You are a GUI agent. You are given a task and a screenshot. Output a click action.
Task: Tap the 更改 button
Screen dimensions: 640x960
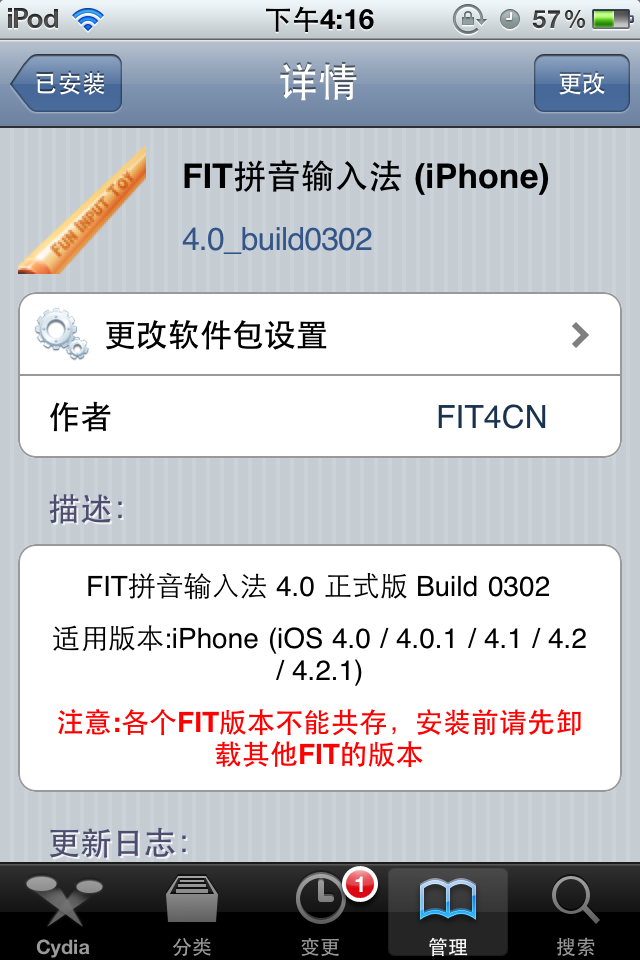(x=580, y=83)
